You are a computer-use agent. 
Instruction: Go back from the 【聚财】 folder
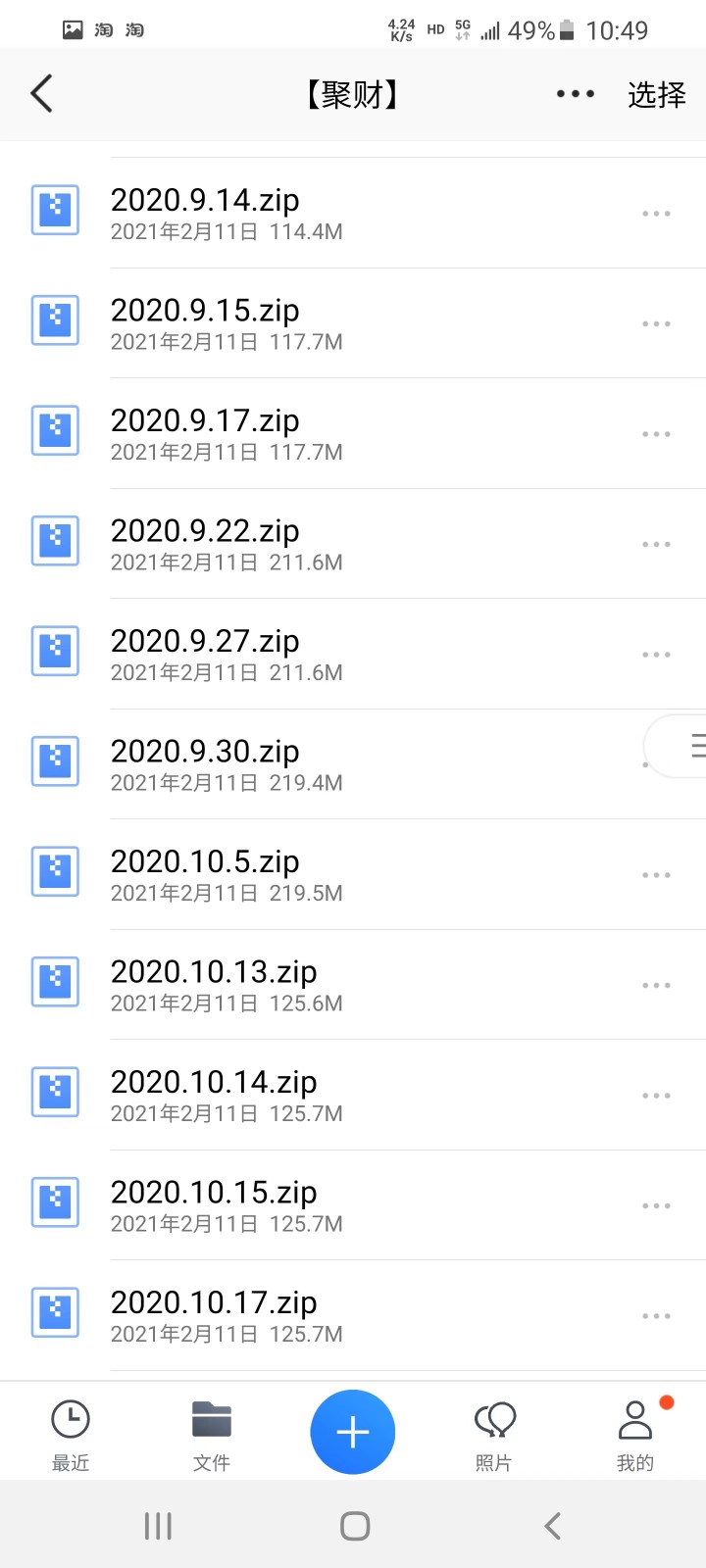(41, 94)
